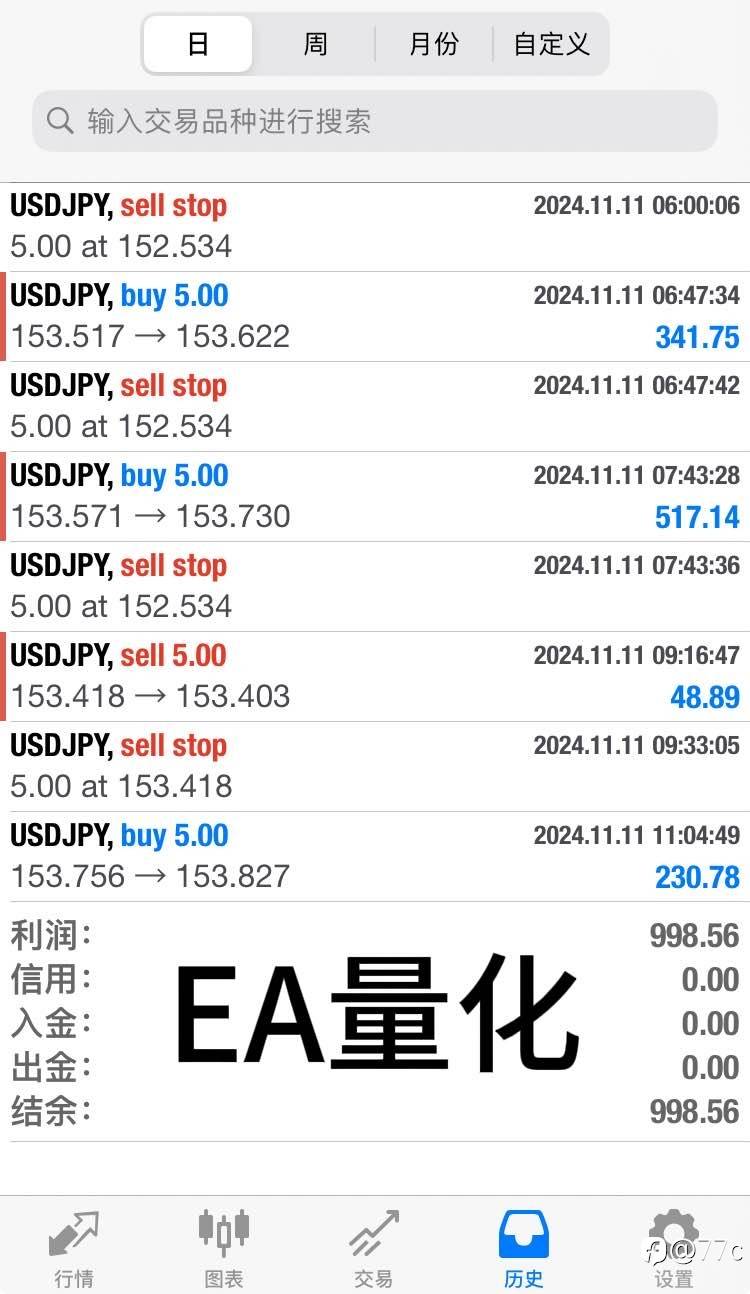This screenshot has height=1294, width=750.
Task: Open the USDJPY sell trade with profit 48.89
Action: [375, 676]
